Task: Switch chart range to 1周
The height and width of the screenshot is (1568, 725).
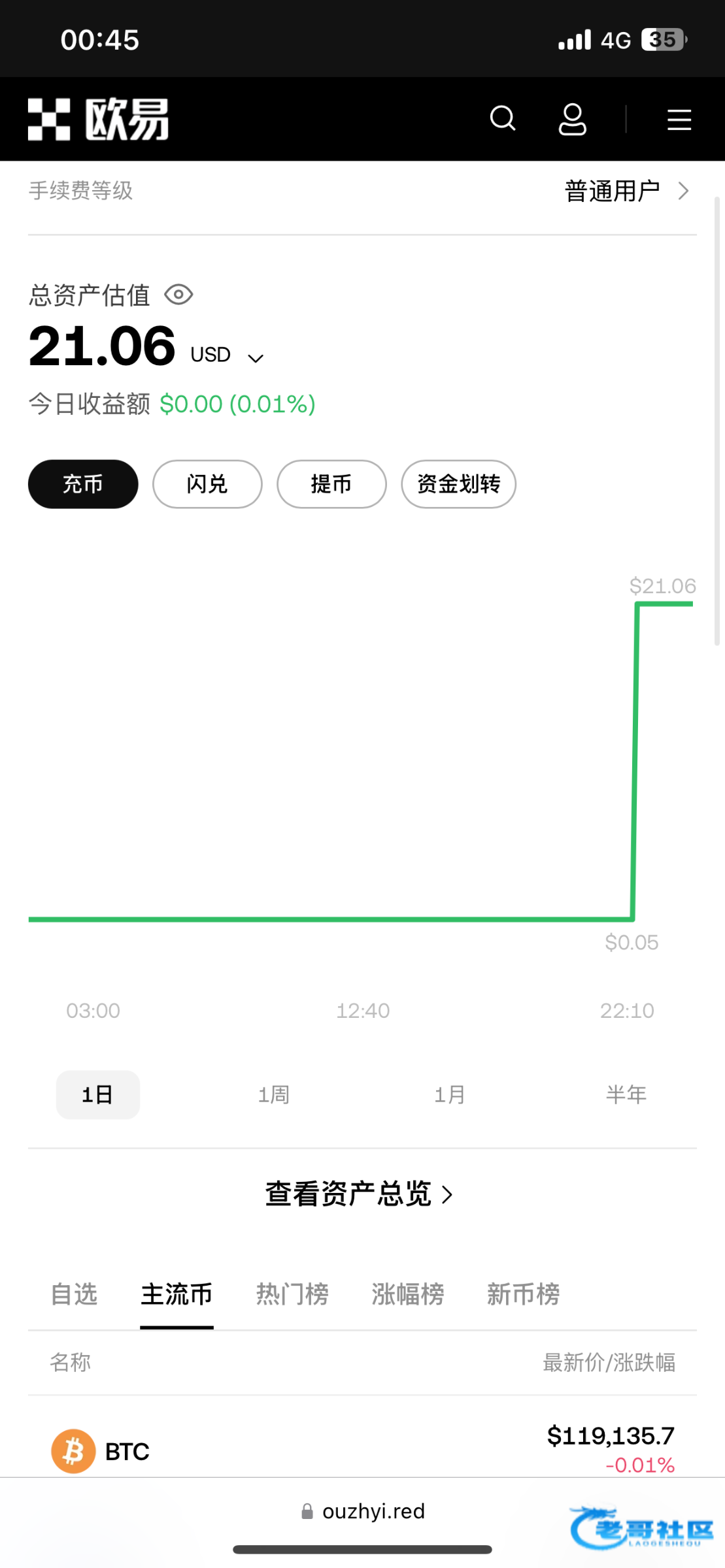Action: (274, 1094)
